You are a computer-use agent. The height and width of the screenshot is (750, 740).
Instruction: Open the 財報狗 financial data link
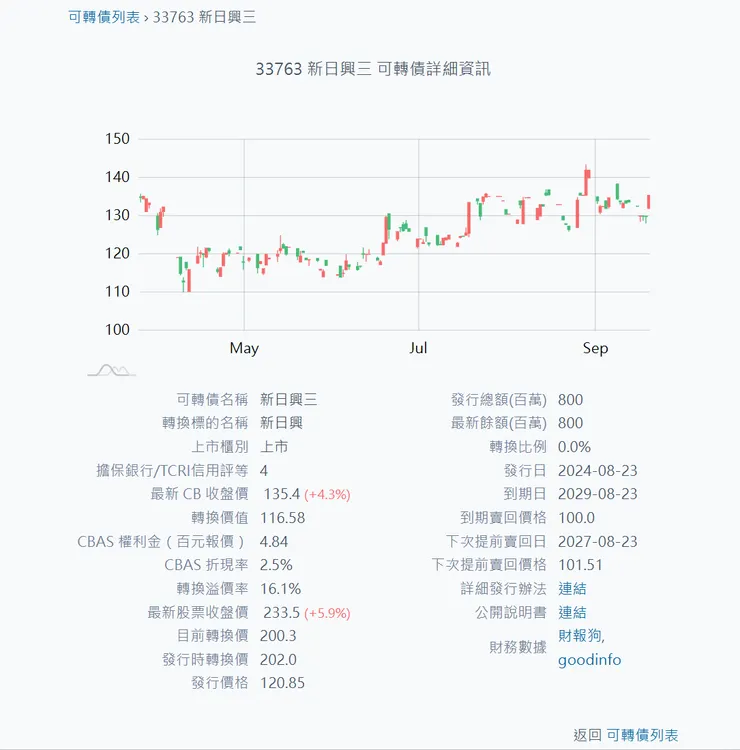pos(579,637)
